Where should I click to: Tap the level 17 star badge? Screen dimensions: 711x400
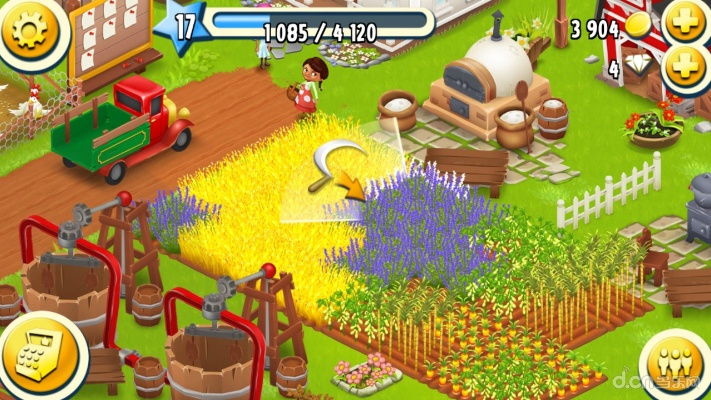(182, 26)
